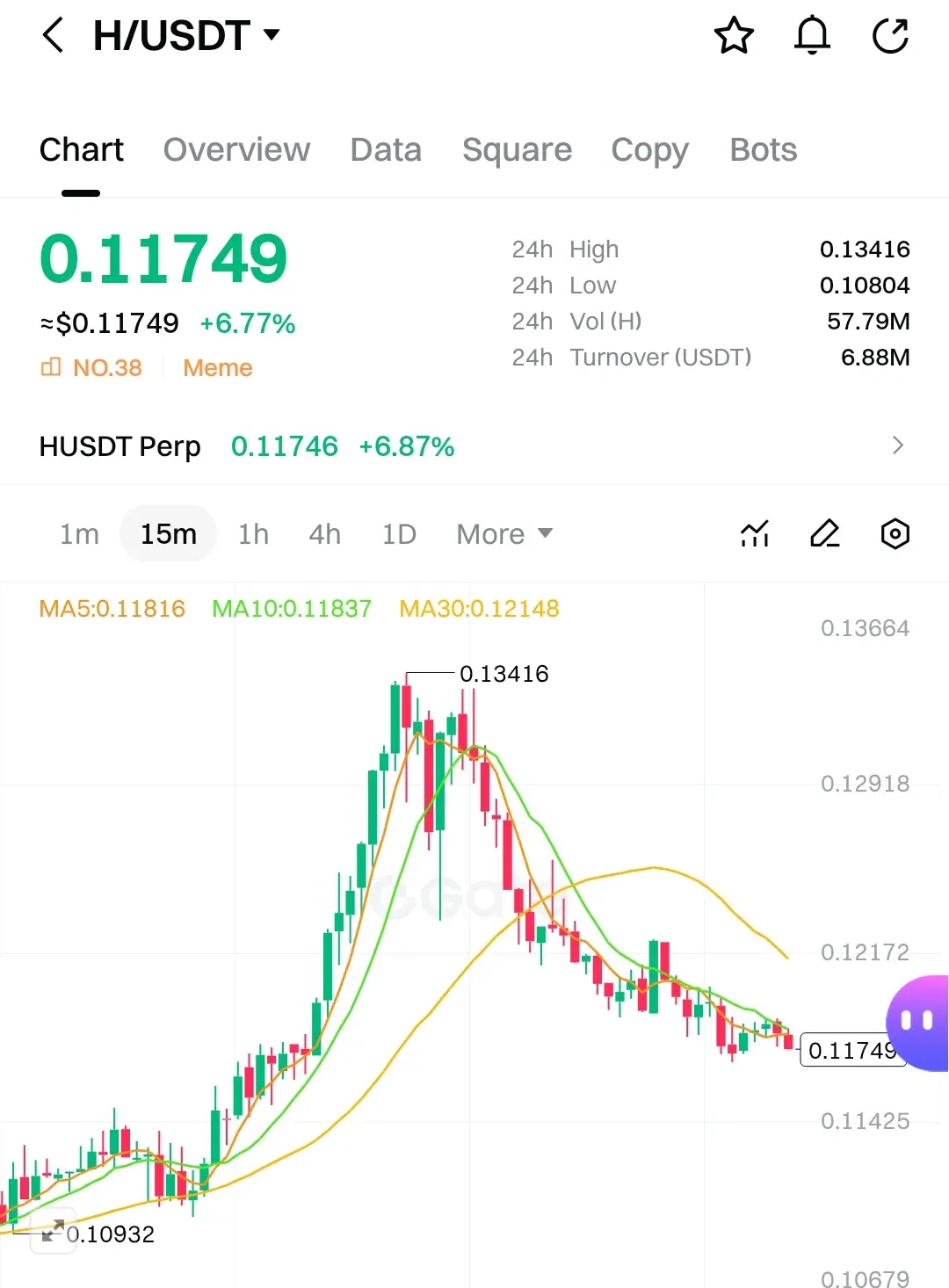Open the Square tab
The width and height of the screenshot is (949, 1288).
(x=517, y=150)
